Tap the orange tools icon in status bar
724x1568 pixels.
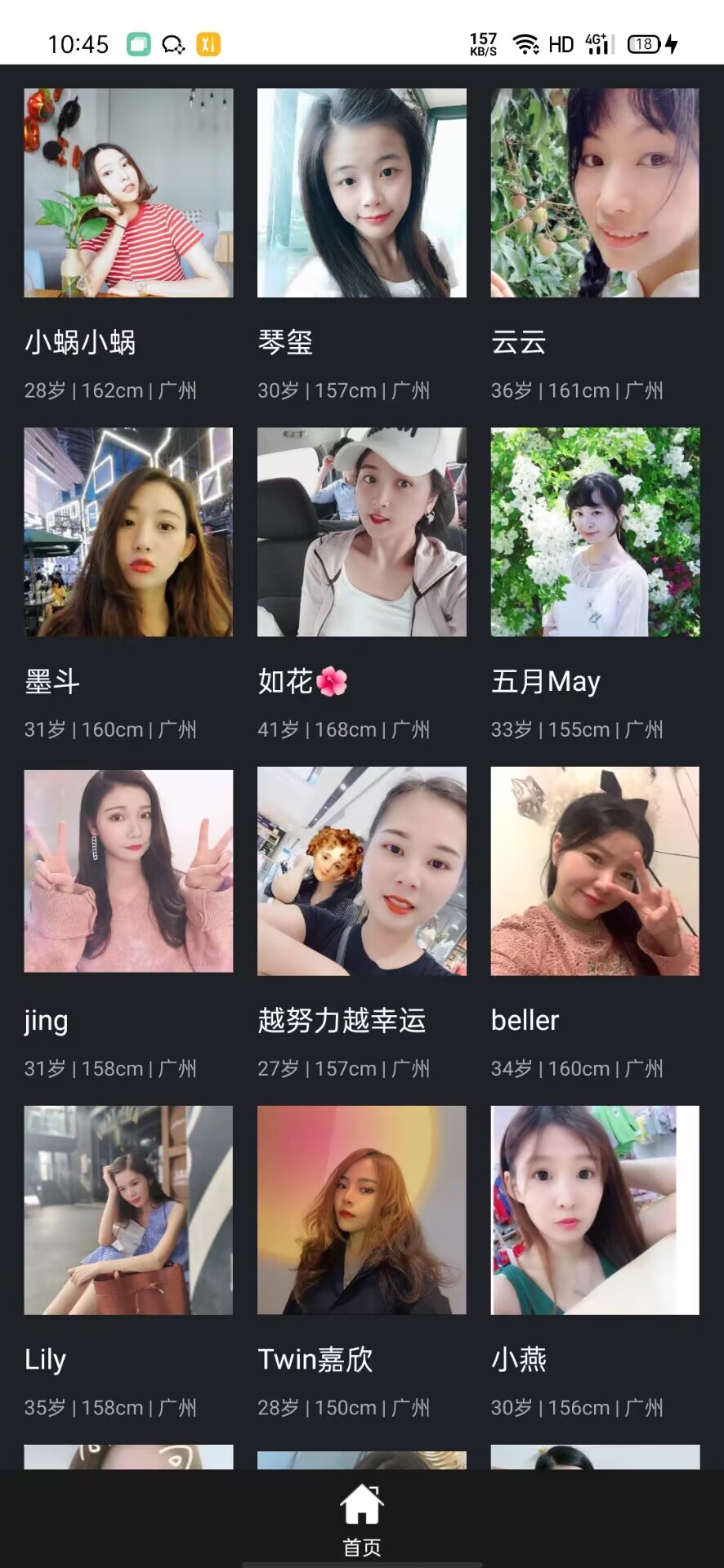206,43
